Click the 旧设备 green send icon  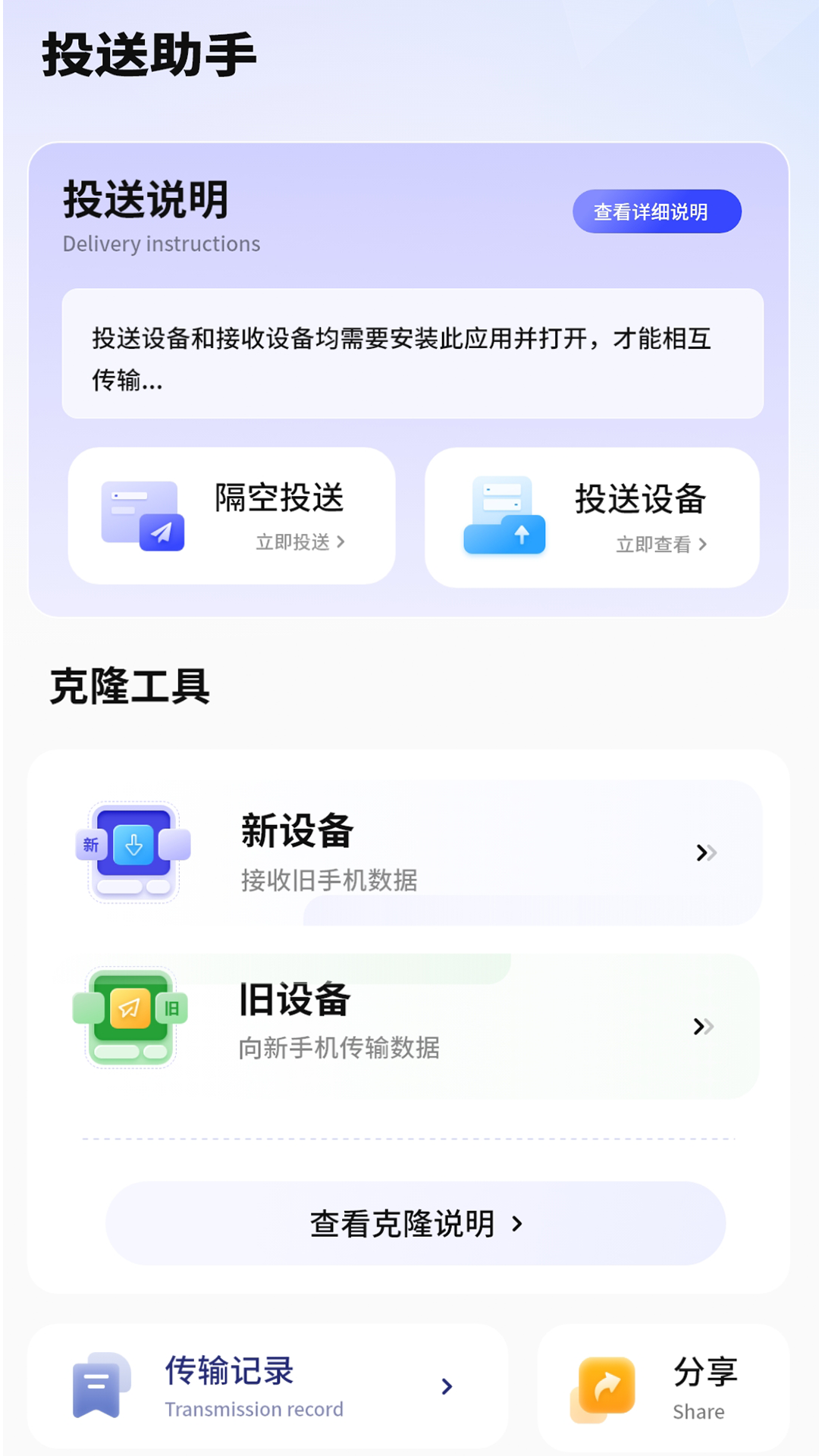pos(130,1016)
